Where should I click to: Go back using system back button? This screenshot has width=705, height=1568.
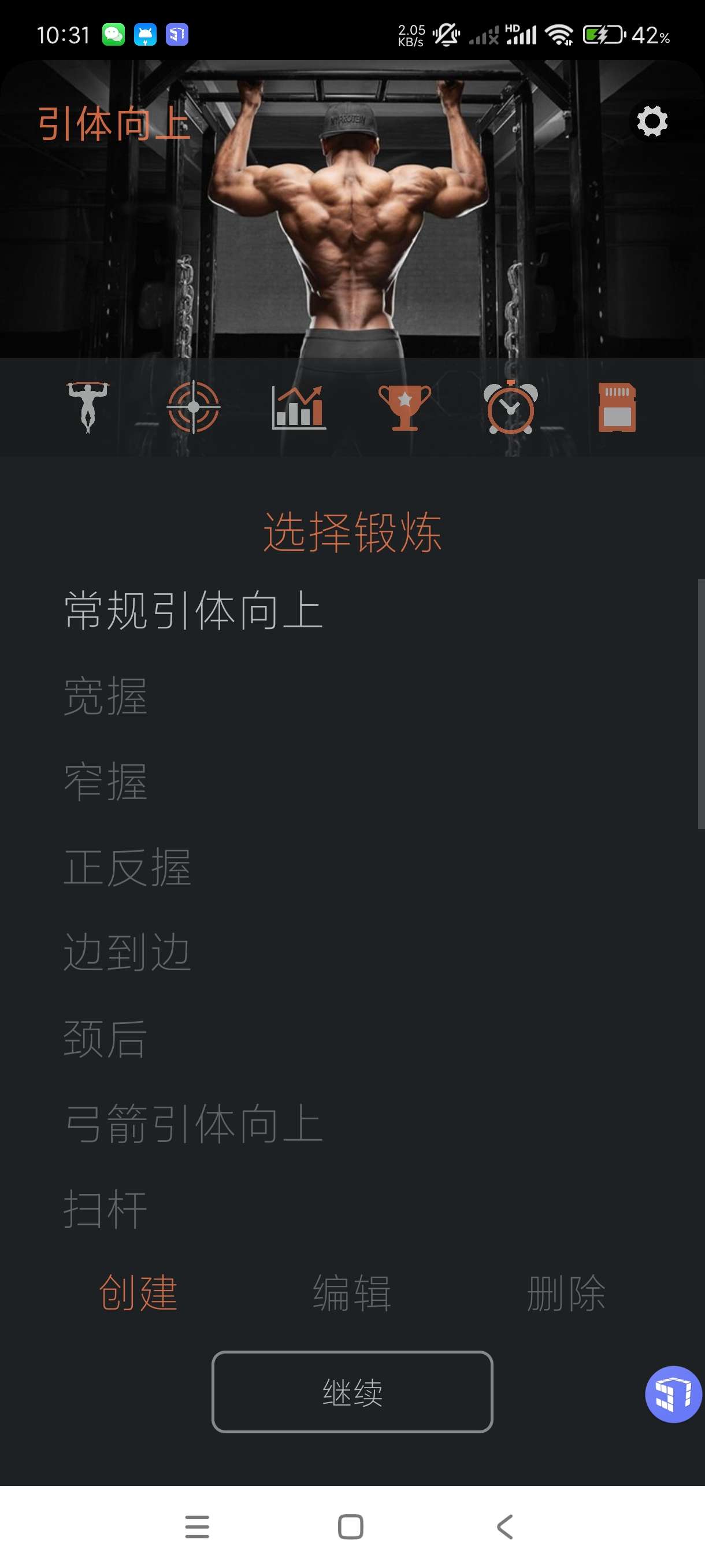coord(505,1526)
